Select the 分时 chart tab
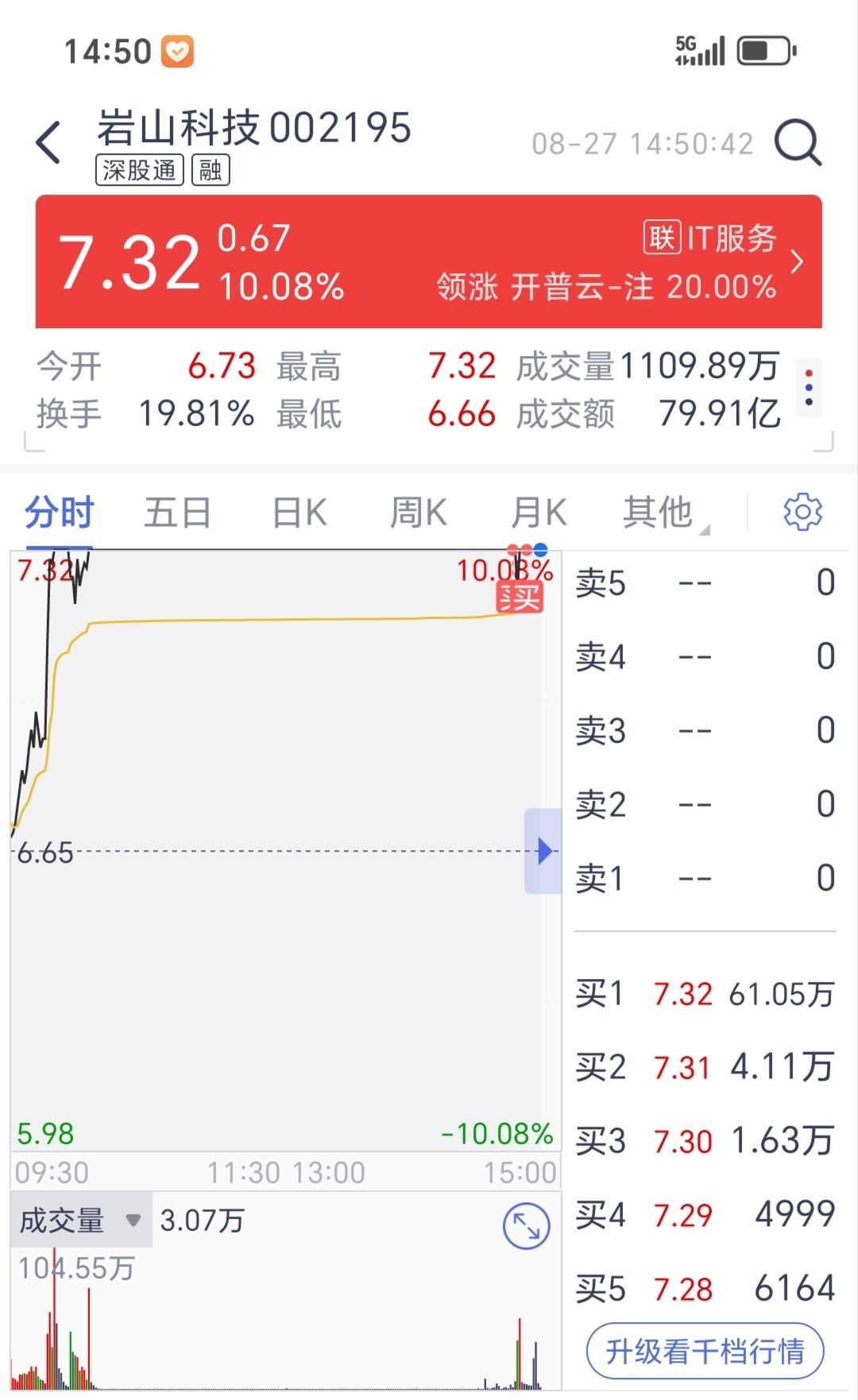Viewport: 858px width, 1400px height. click(60, 512)
